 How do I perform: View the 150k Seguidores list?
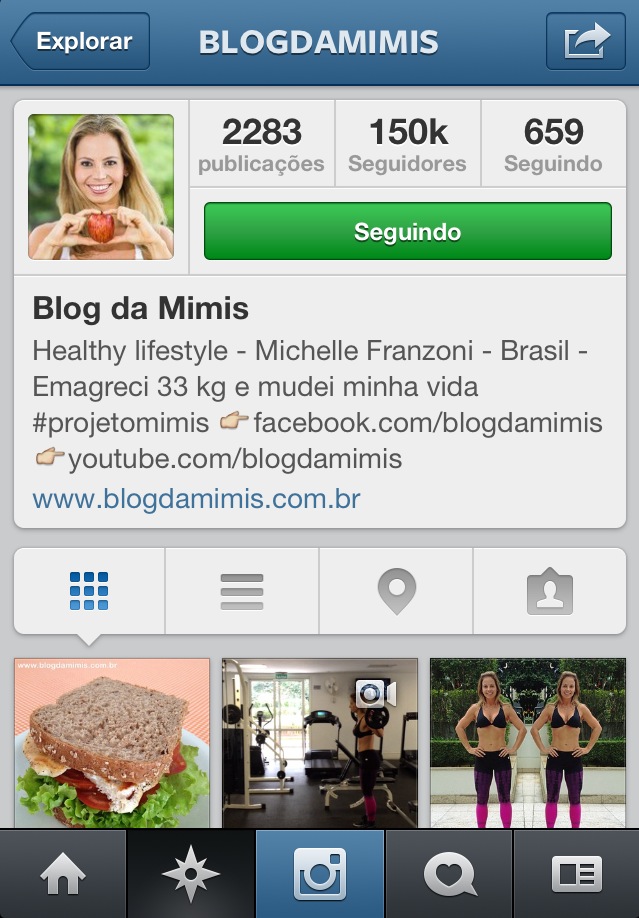(407, 144)
